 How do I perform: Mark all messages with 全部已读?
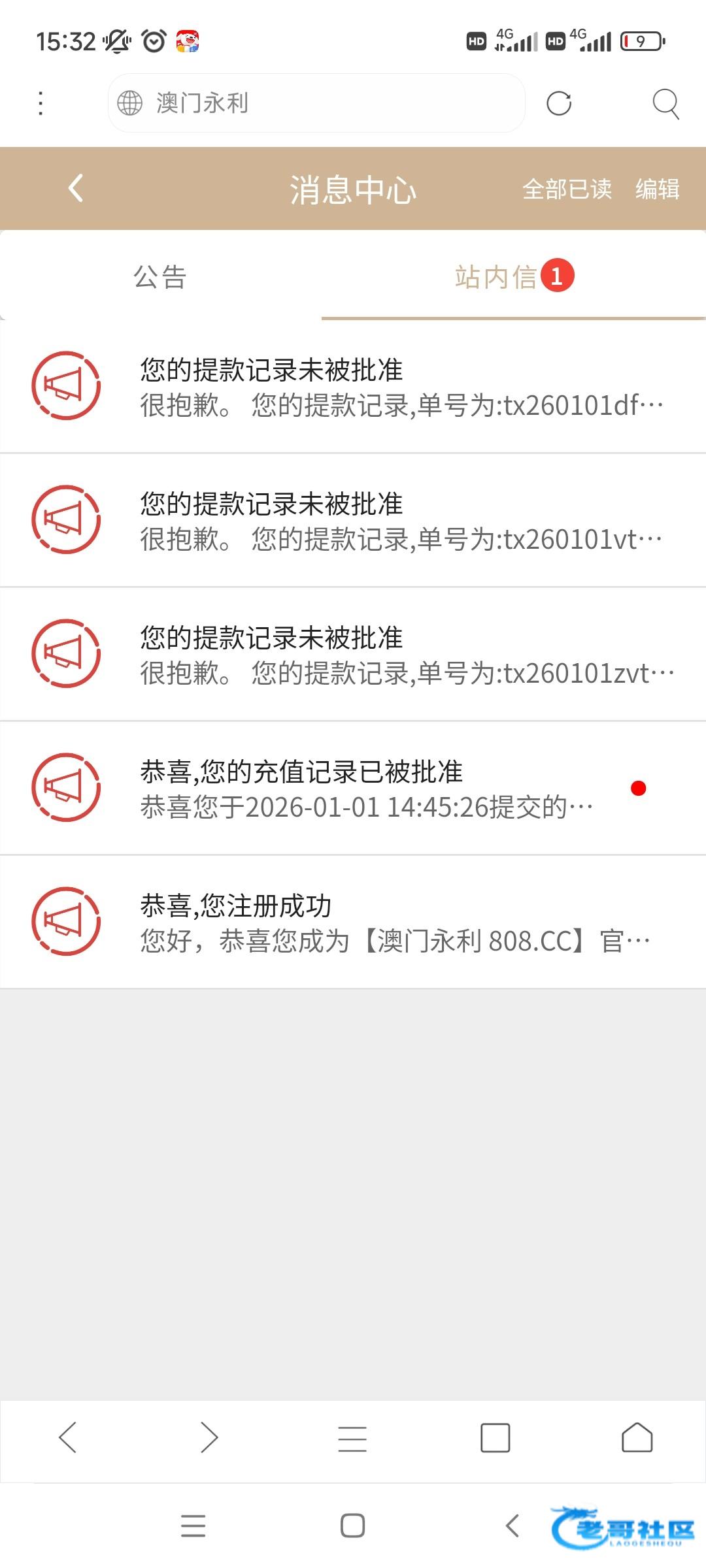567,189
